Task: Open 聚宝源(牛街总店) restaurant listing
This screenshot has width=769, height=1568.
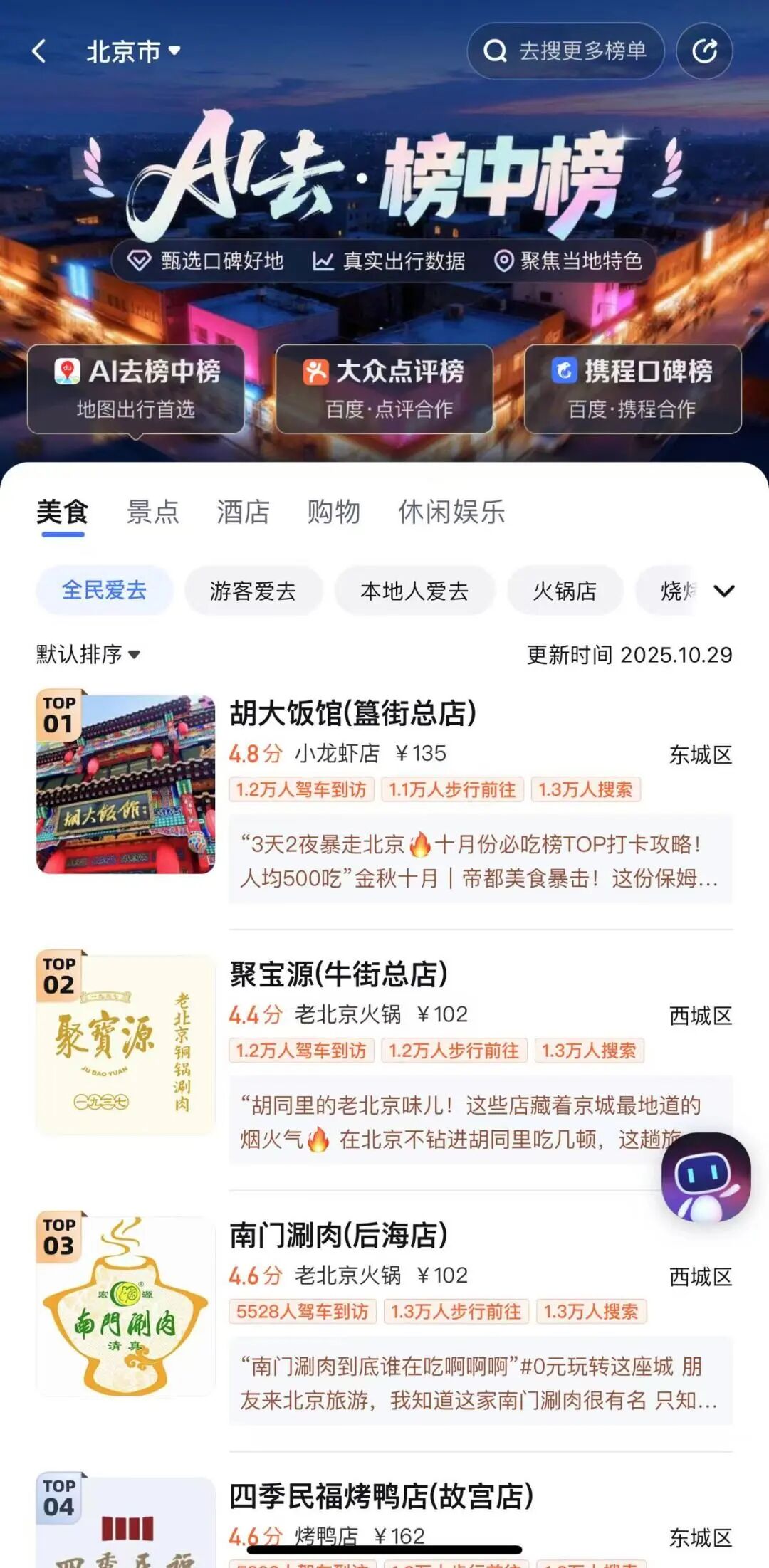Action: [x=339, y=975]
